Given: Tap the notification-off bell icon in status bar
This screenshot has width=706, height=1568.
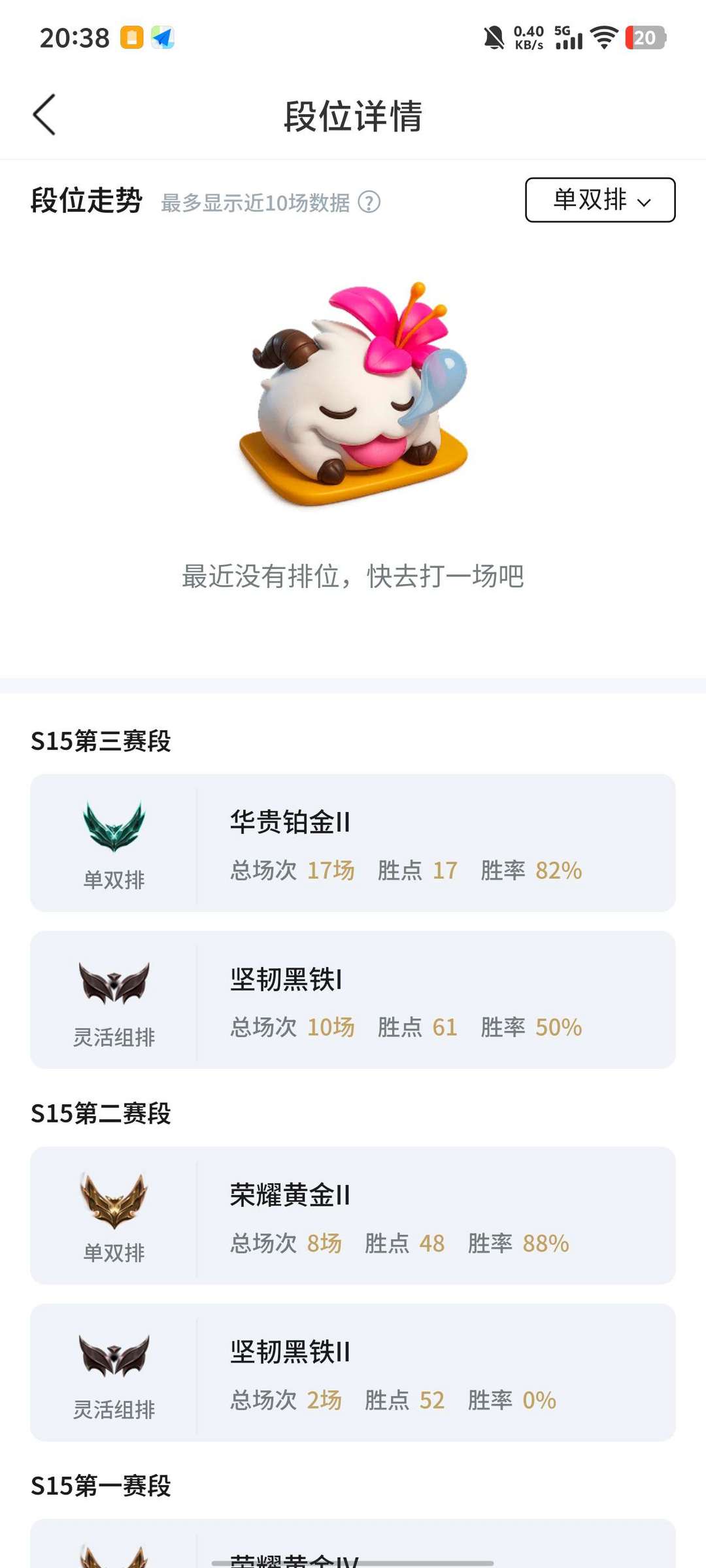Looking at the screenshot, I should click(494, 39).
